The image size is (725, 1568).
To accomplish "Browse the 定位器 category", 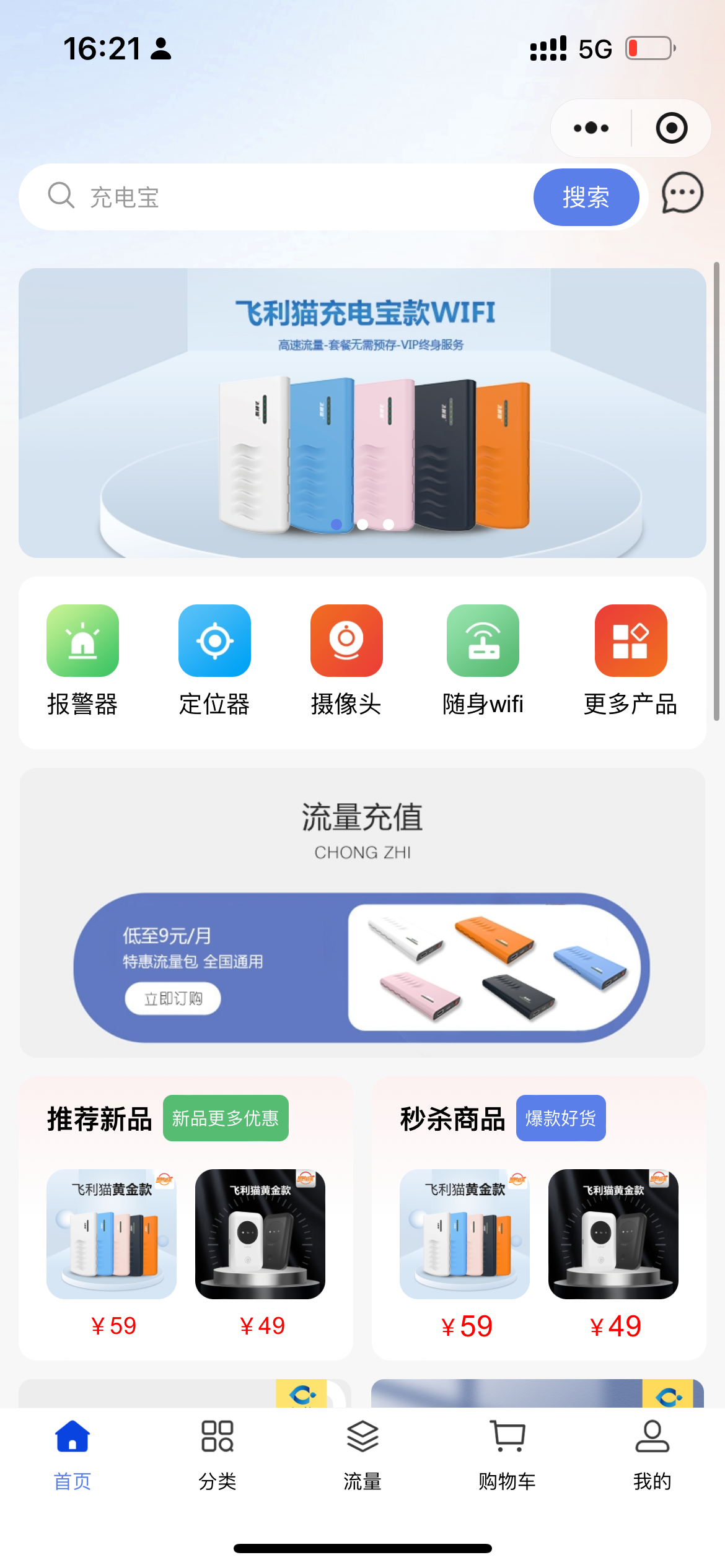I will [x=214, y=659].
